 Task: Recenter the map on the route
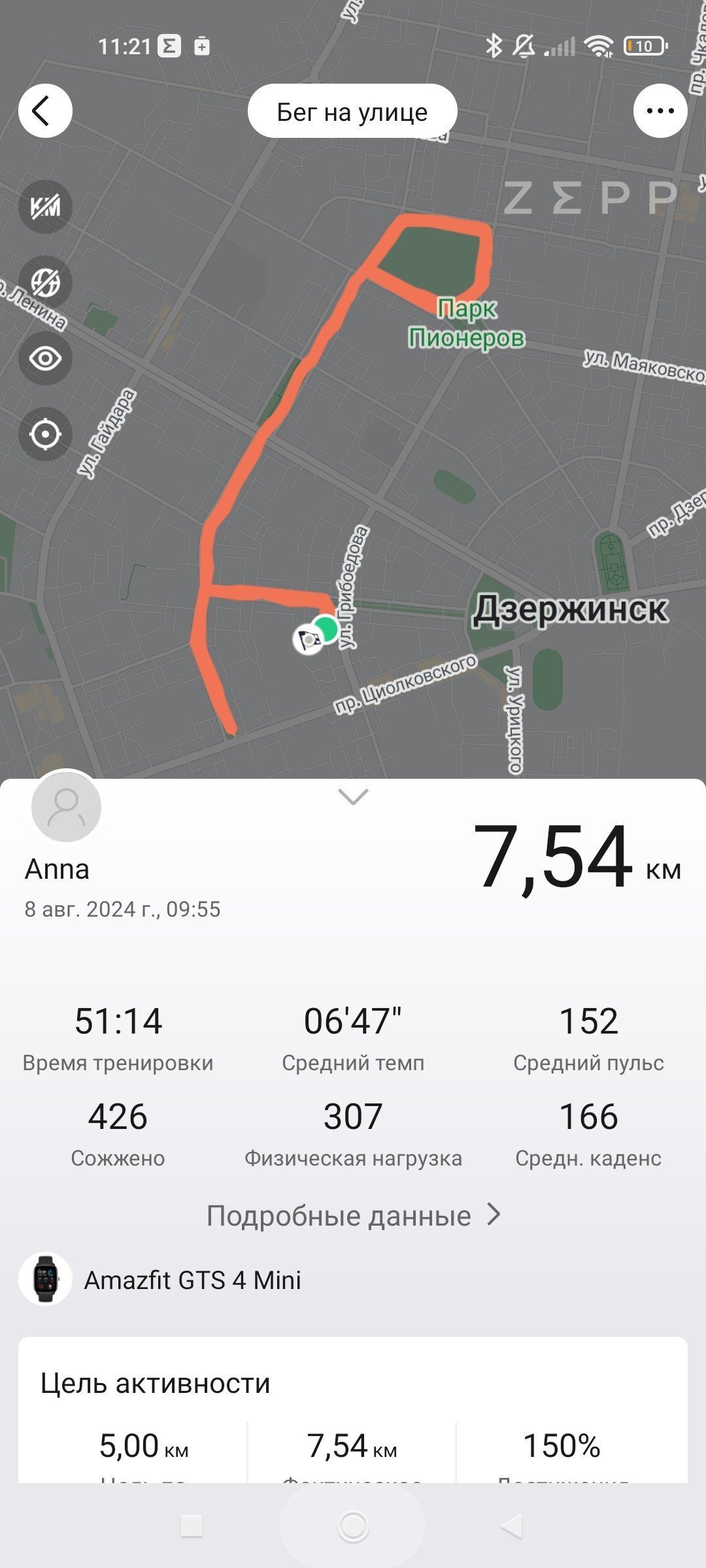pos(45,434)
